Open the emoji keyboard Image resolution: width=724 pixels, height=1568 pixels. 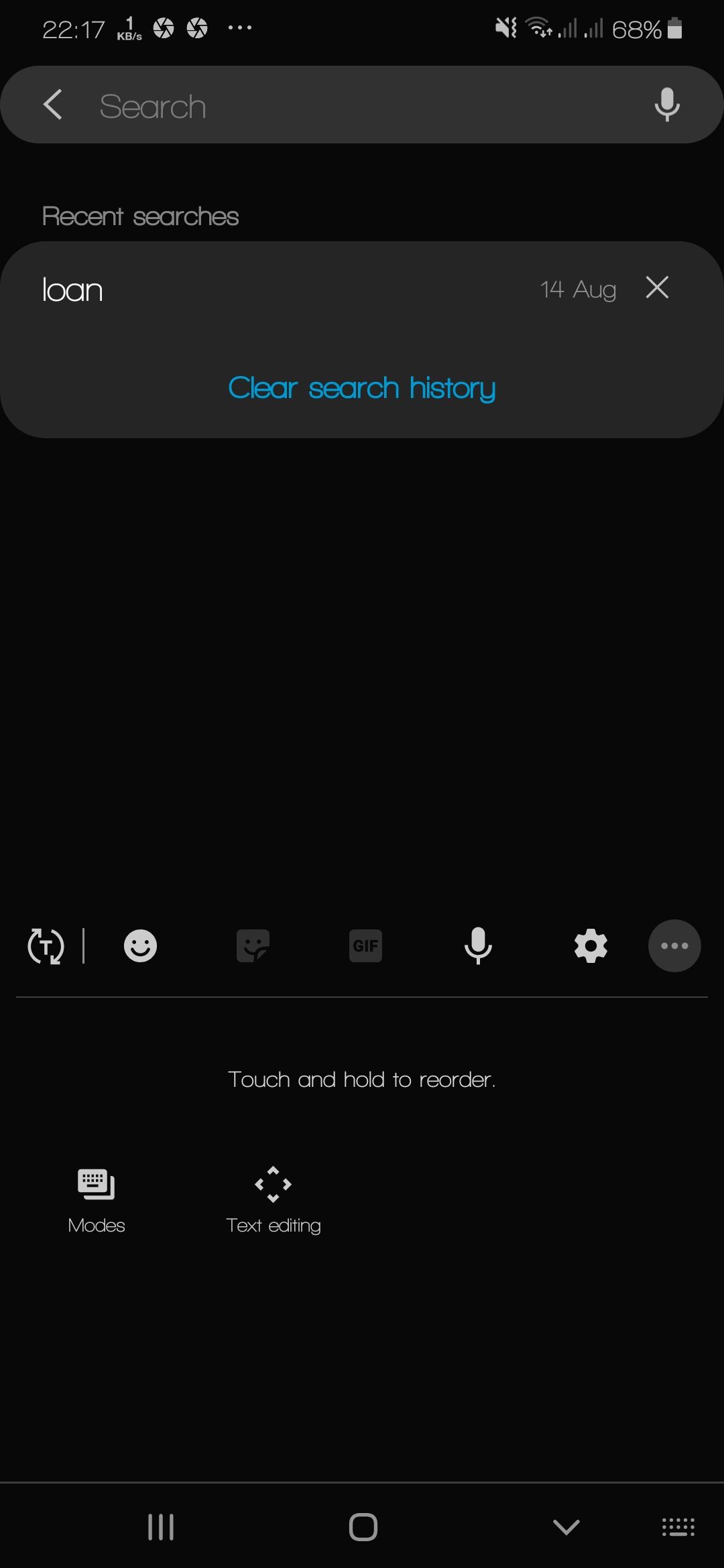[x=140, y=946]
